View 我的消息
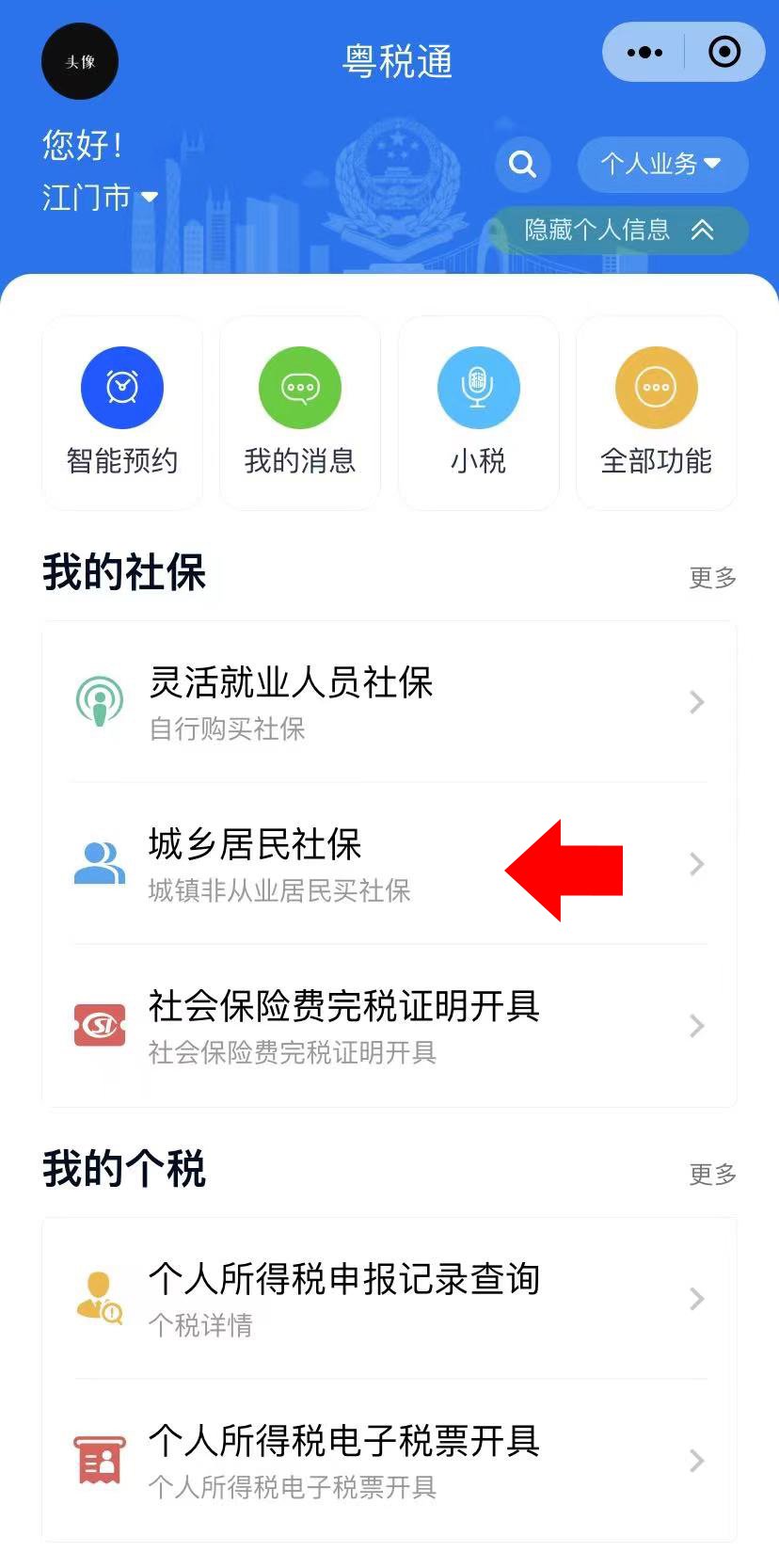Image resolution: width=779 pixels, height=1568 pixels. [300, 412]
